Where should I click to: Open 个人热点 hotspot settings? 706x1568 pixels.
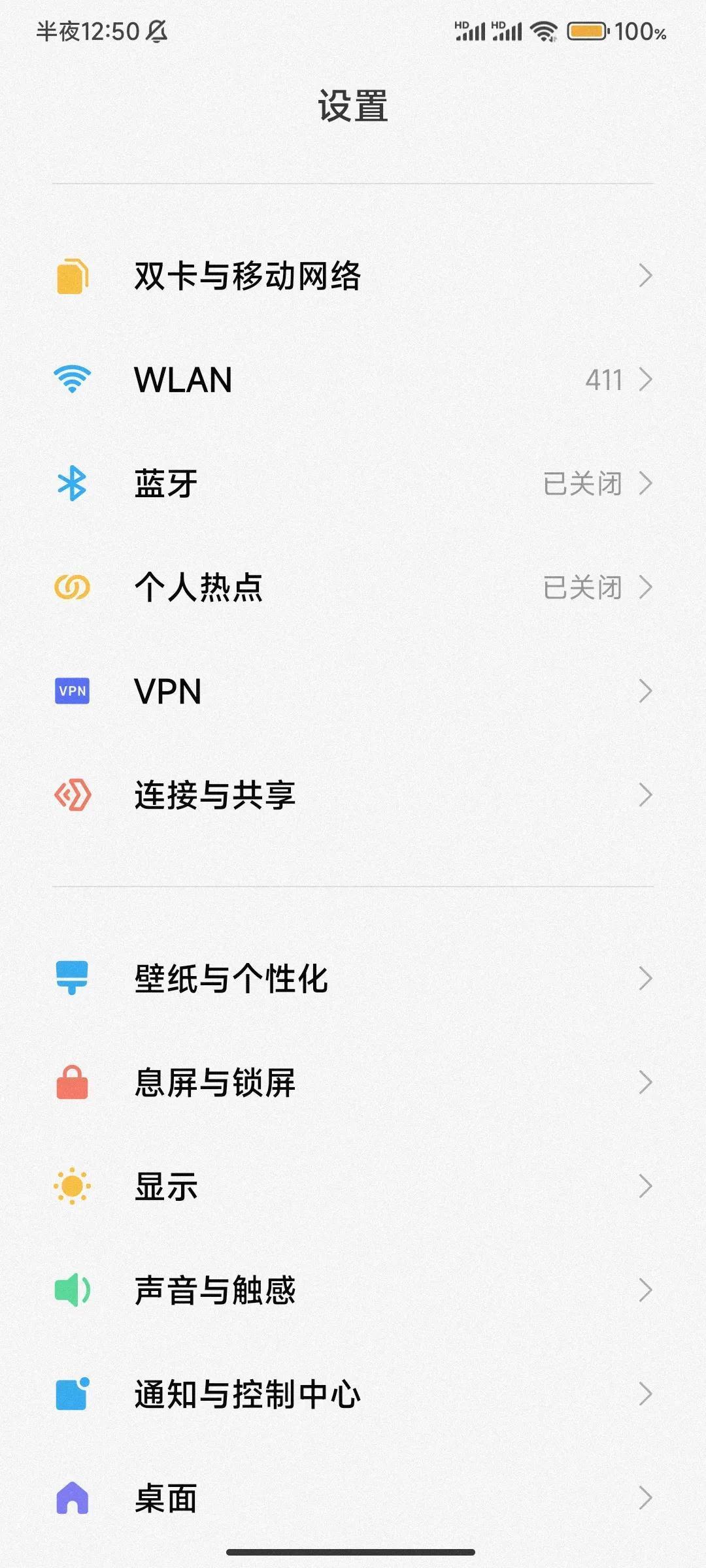353,587
